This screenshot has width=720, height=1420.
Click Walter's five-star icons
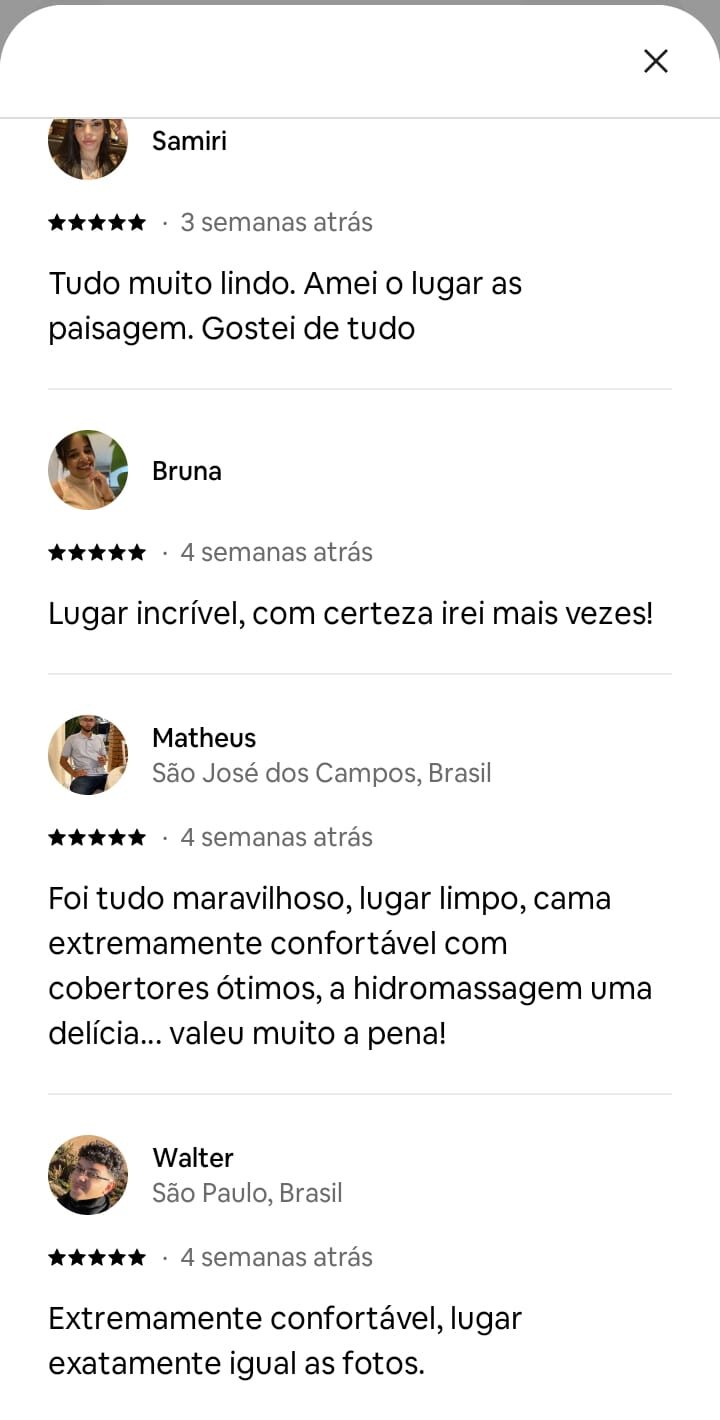click(96, 1257)
